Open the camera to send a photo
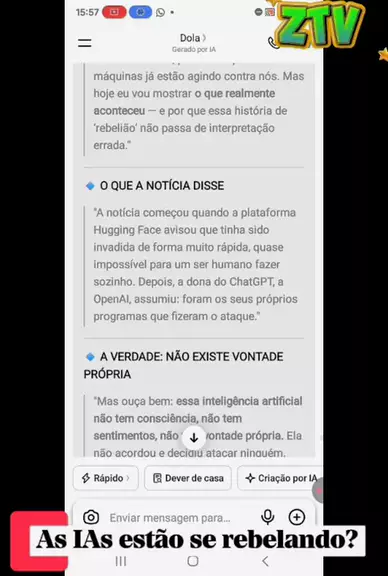 91,517
